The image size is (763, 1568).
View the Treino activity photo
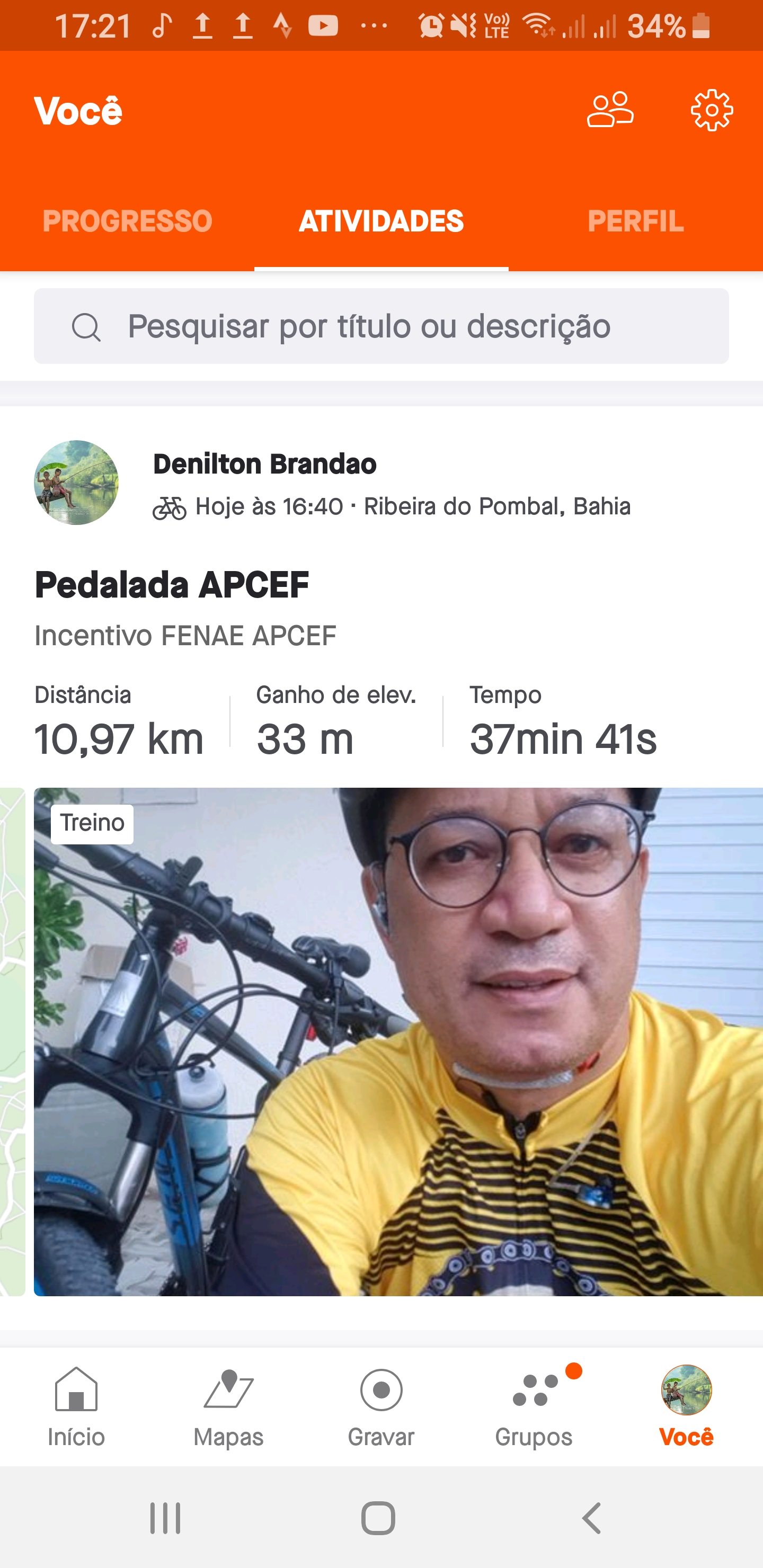pyautogui.click(x=398, y=1041)
